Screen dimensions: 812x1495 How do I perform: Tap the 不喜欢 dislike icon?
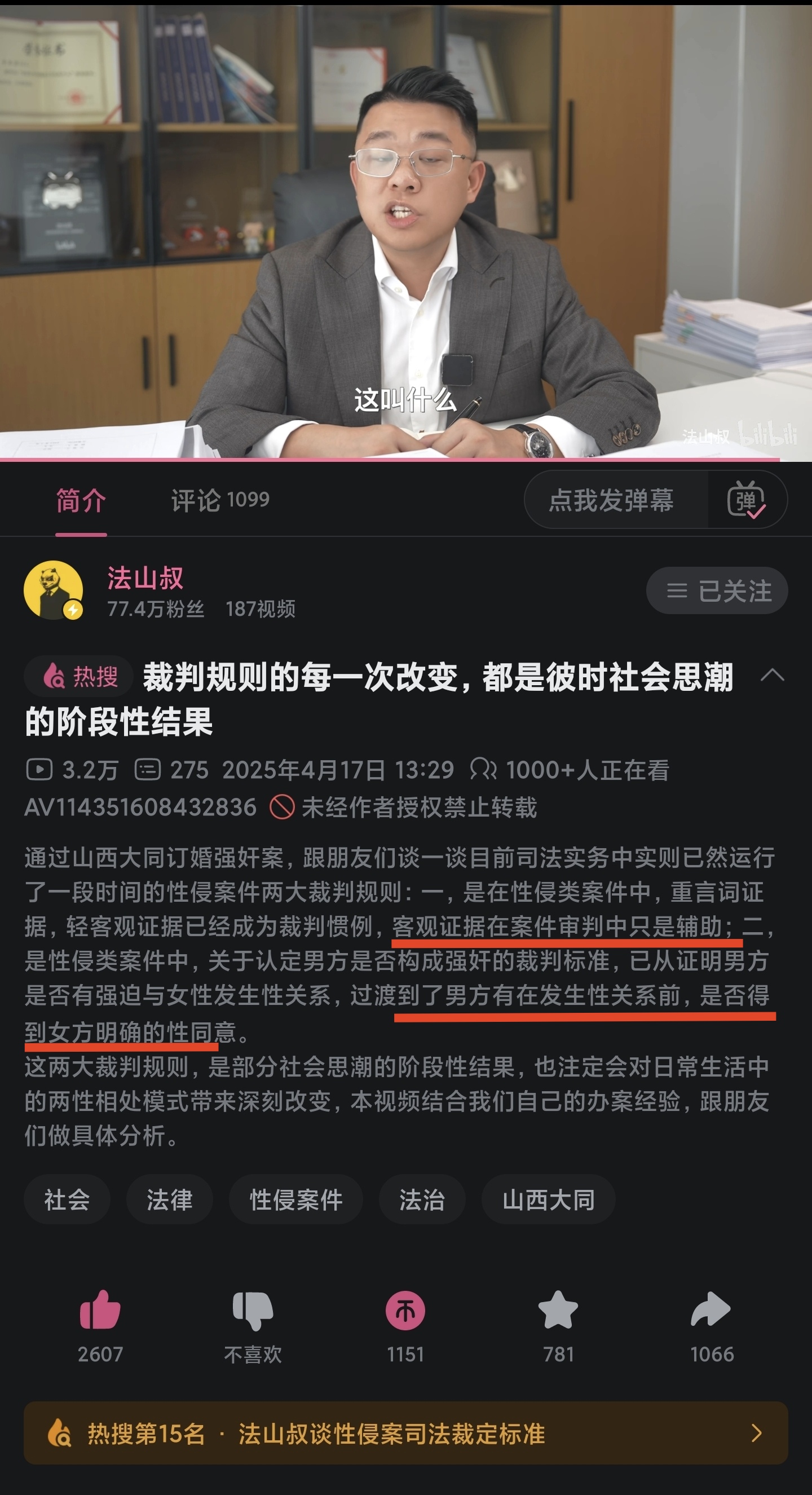253,1311
